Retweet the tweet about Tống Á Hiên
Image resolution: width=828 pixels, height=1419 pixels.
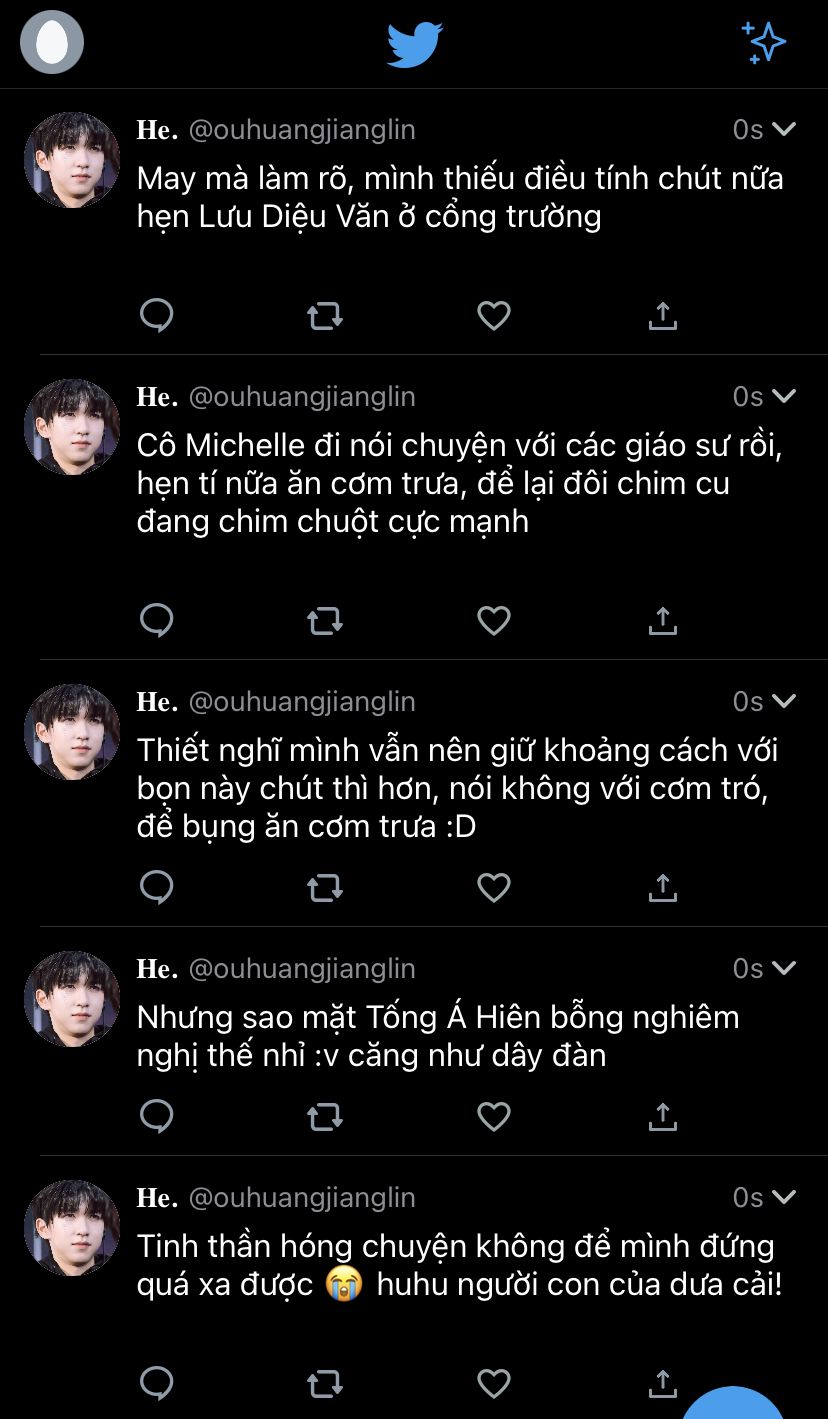coord(325,1117)
